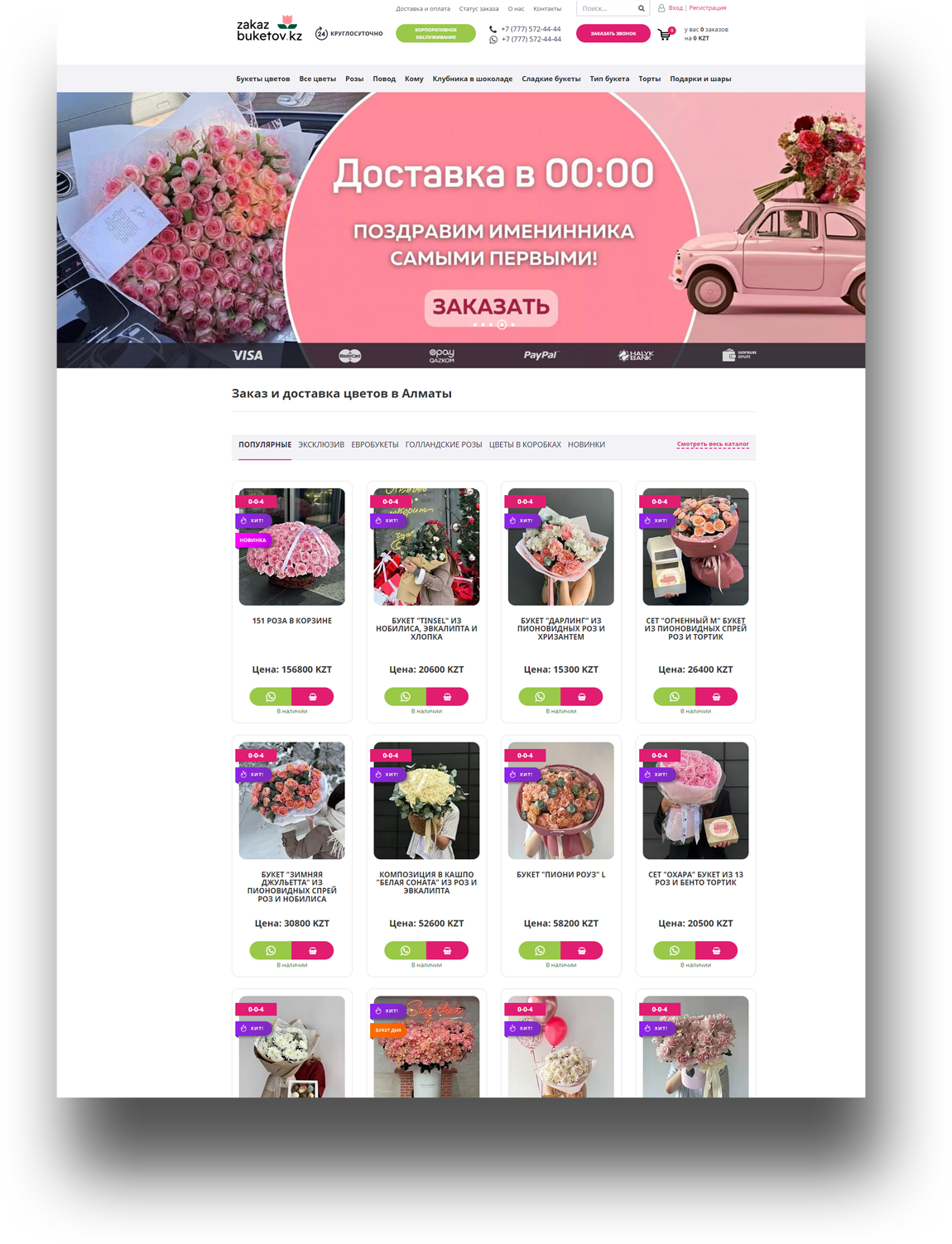Open the 'Букеты цветов' menu
Viewport: 952px width, 1244px height.
point(262,79)
